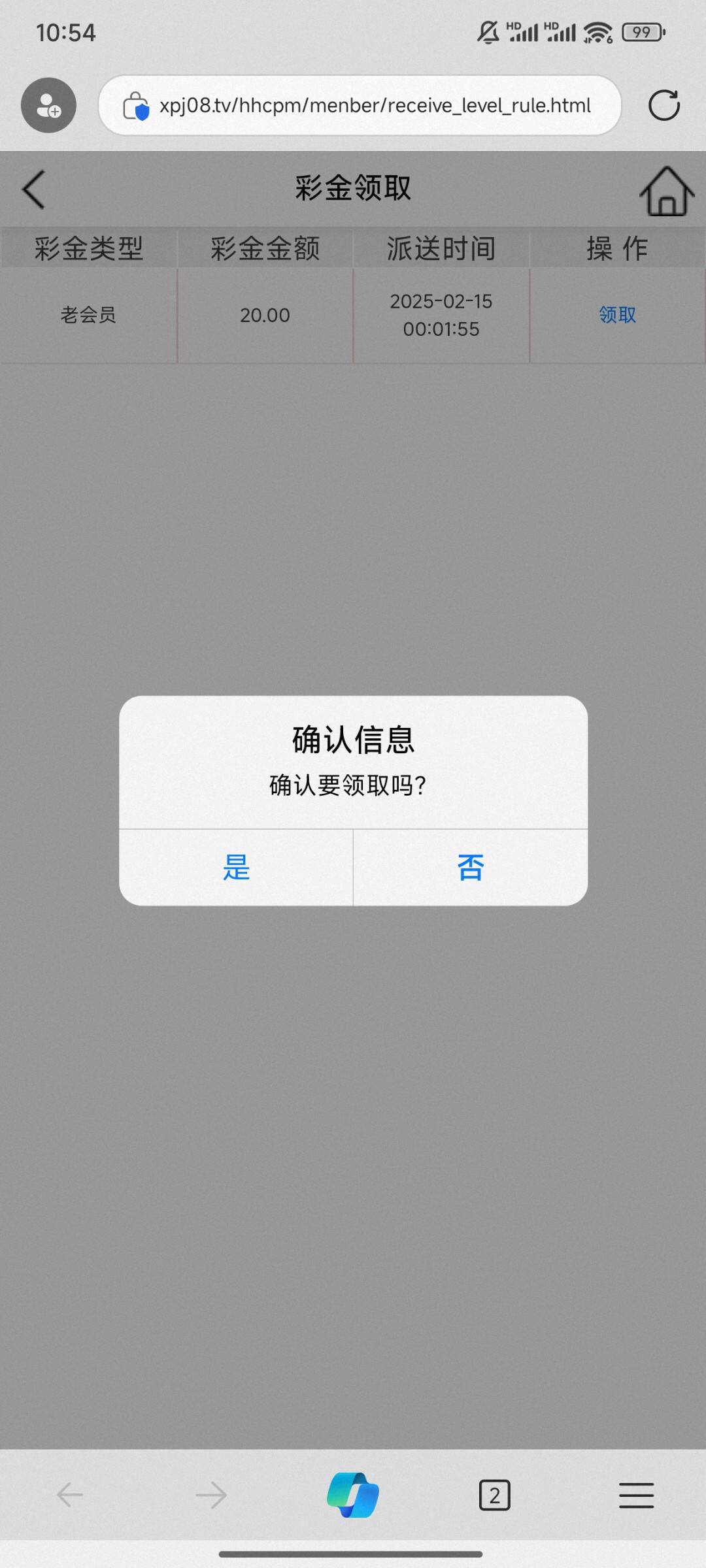
Task: Open the browser hamburger menu
Action: (x=636, y=1495)
